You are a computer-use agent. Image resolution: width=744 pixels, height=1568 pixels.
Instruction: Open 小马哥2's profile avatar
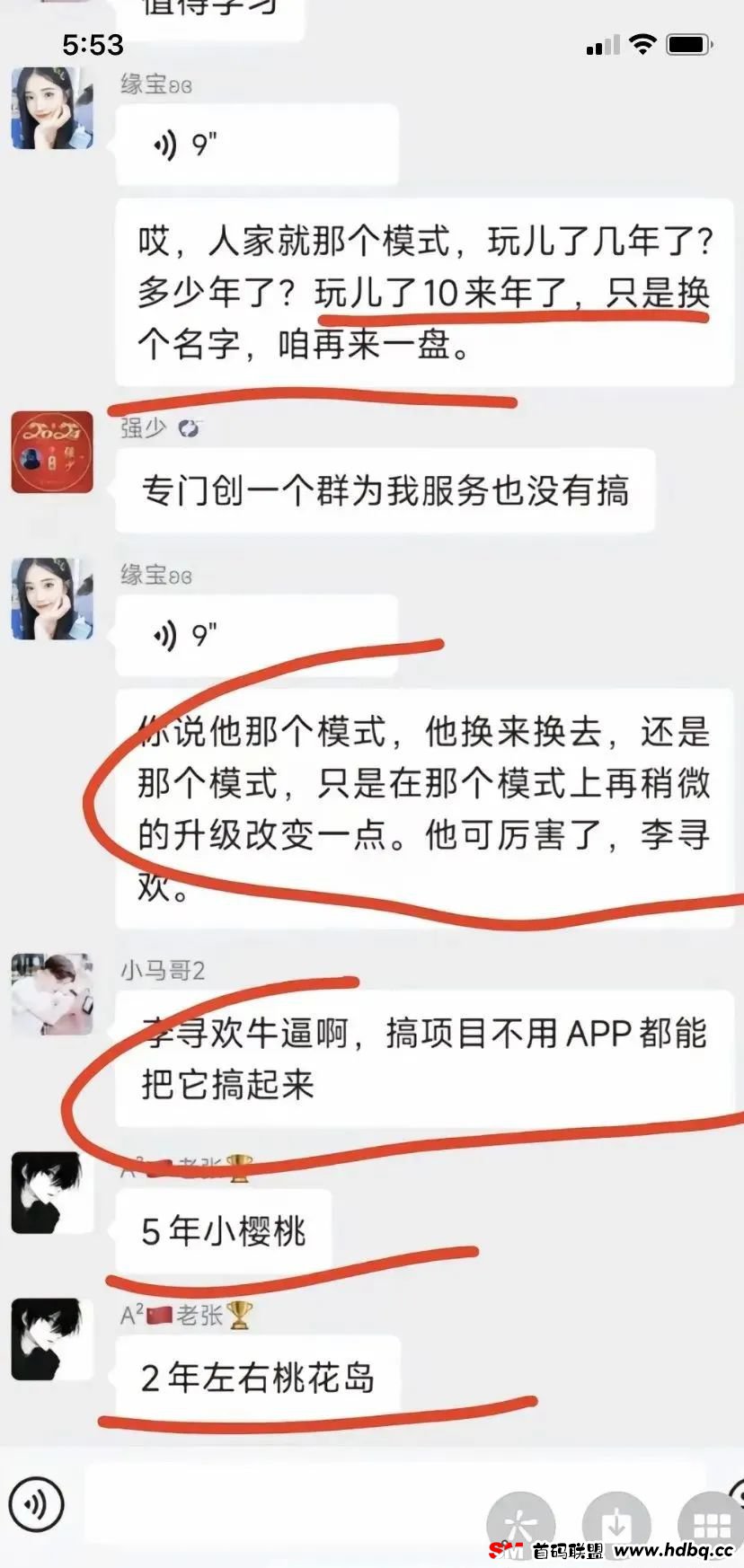(x=52, y=995)
